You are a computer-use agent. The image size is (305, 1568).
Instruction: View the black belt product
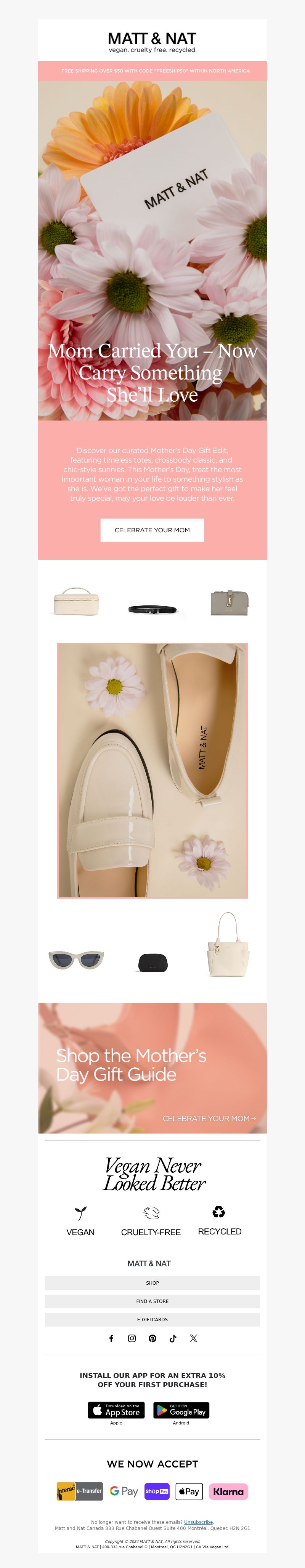152,609
